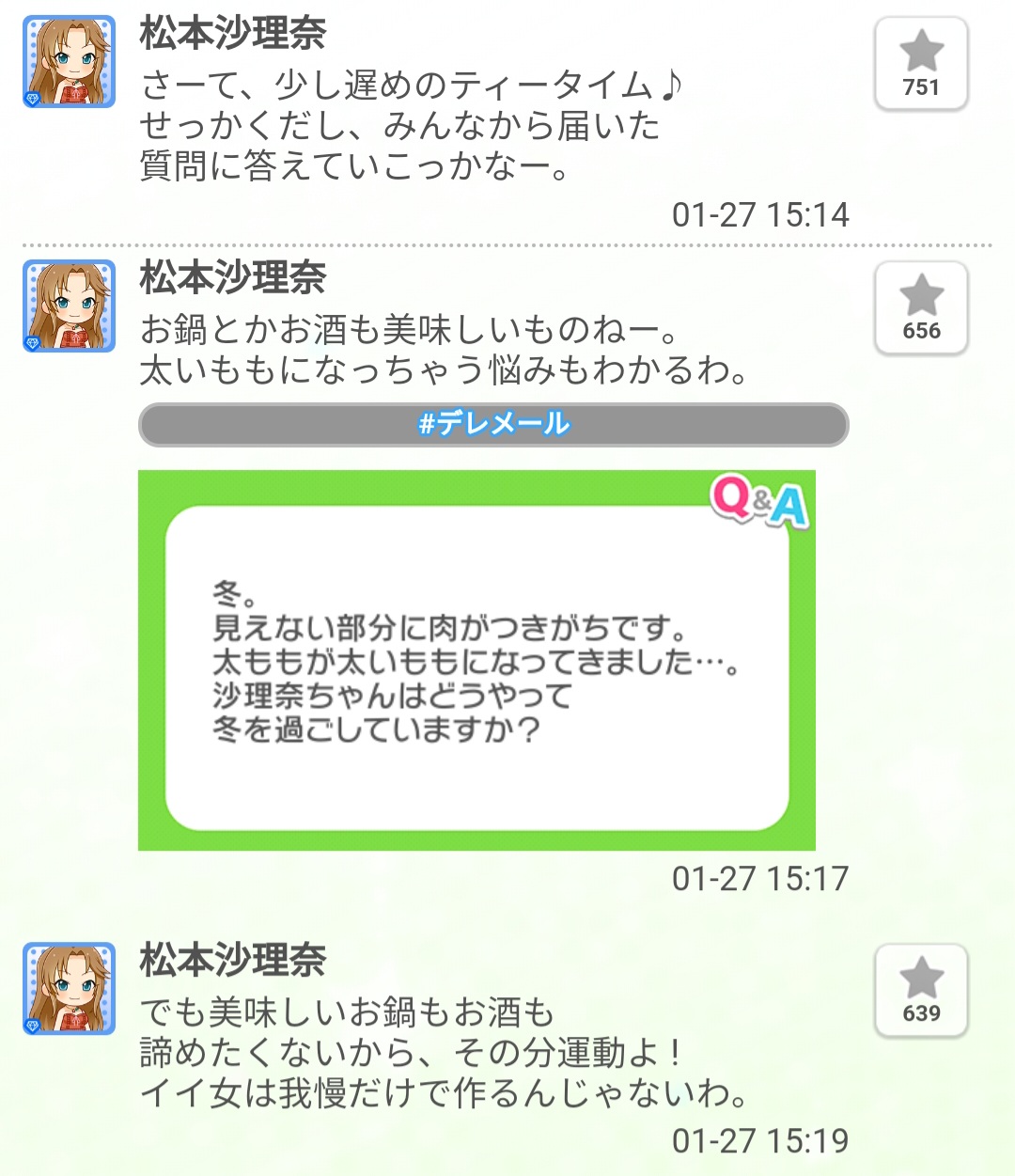
Task: Star the 15:19 post with 639 stars
Action: 921,991
